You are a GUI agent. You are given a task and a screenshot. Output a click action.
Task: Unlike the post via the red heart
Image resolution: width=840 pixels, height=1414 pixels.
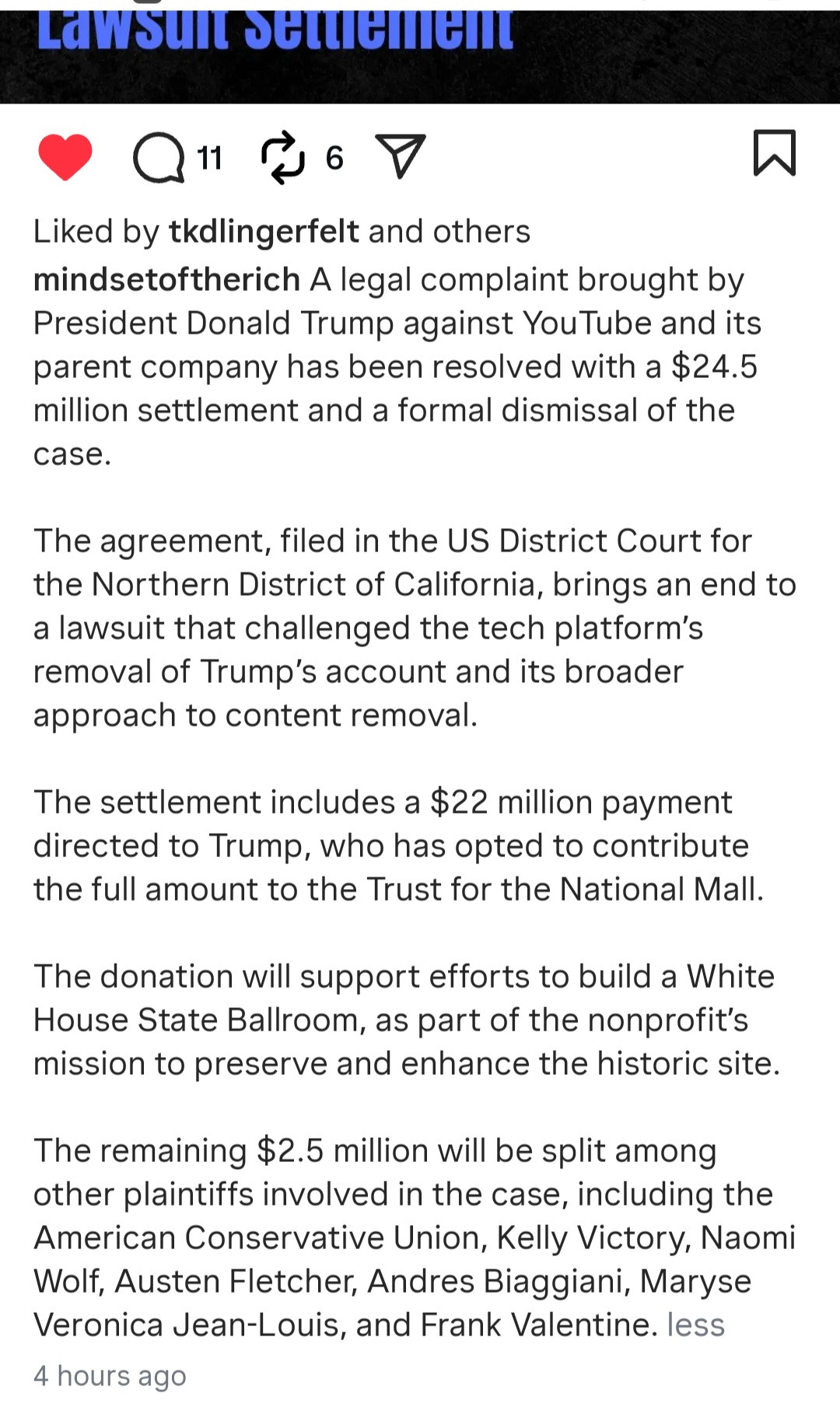tap(65, 156)
